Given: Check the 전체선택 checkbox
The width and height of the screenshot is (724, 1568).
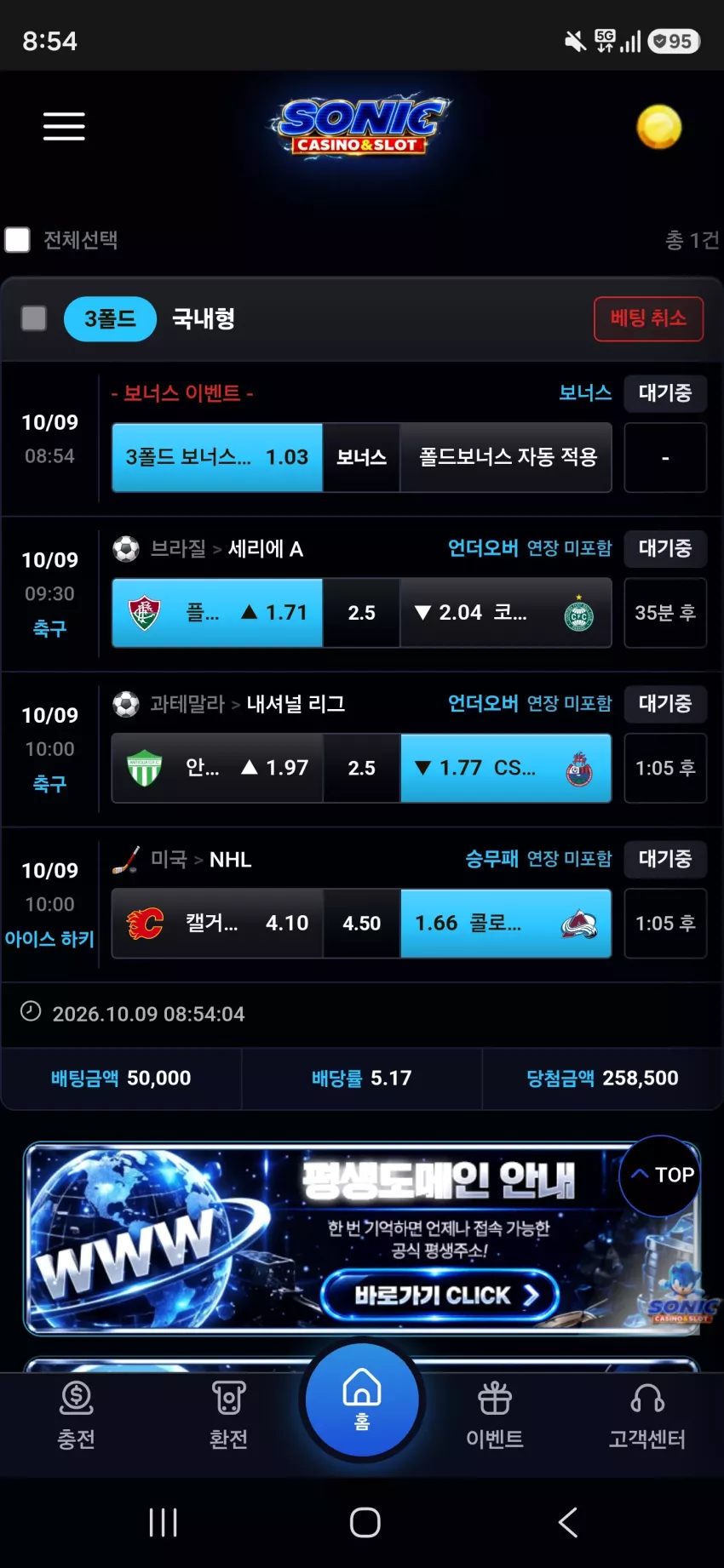Looking at the screenshot, I should click(17, 240).
